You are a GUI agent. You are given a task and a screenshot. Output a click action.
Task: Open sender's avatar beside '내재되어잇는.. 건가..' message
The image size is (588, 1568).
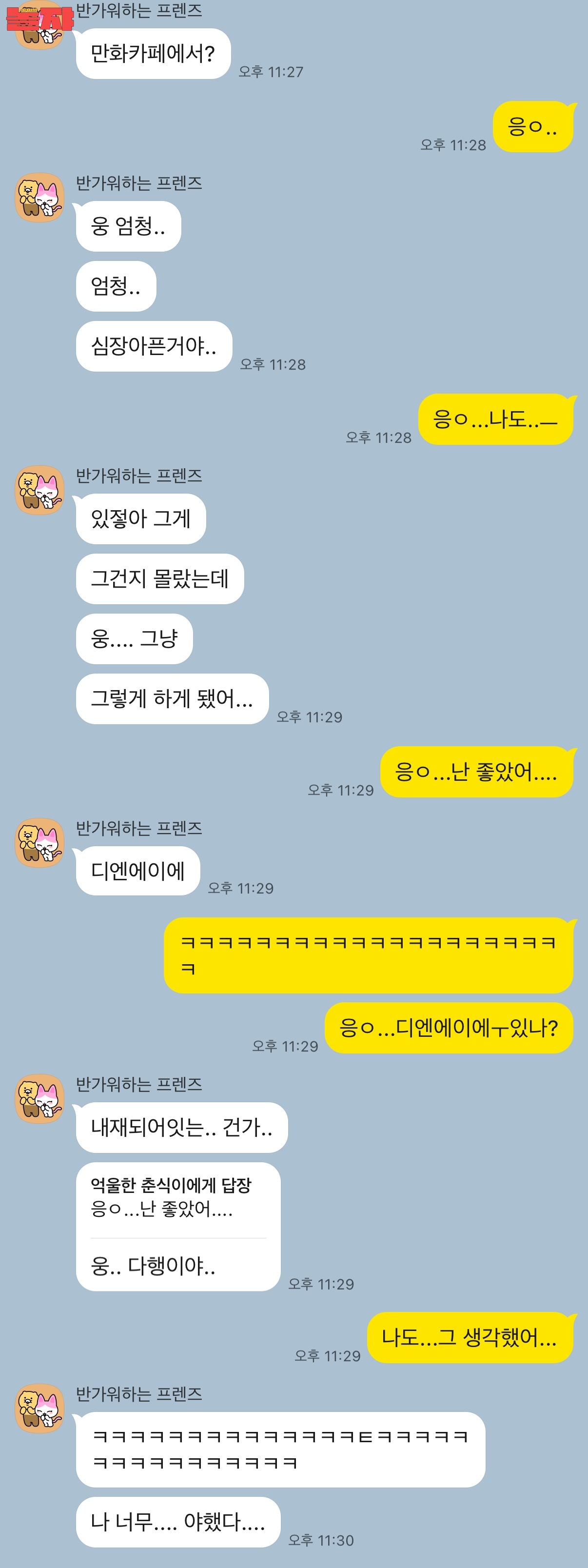tap(39, 1099)
